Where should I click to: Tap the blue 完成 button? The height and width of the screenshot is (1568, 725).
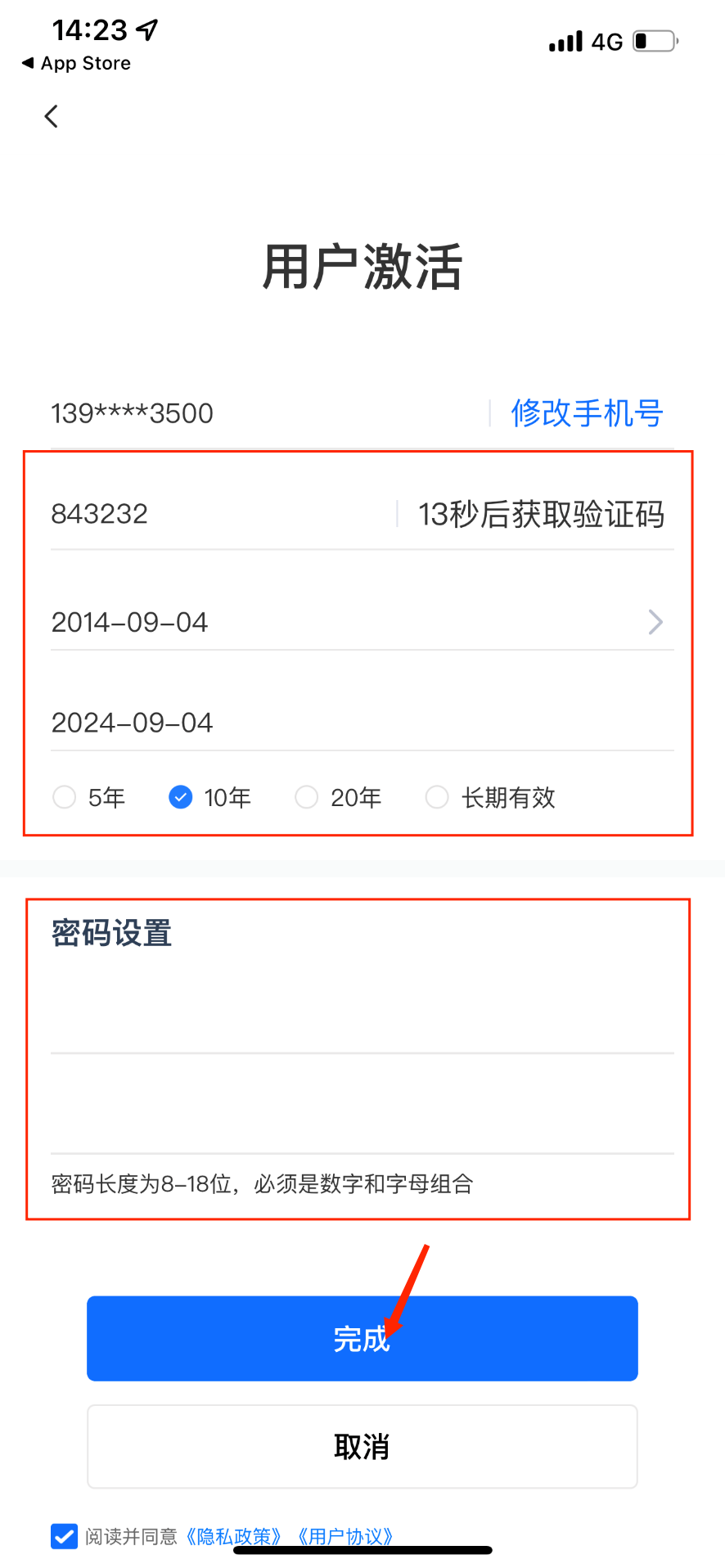pos(362,1338)
